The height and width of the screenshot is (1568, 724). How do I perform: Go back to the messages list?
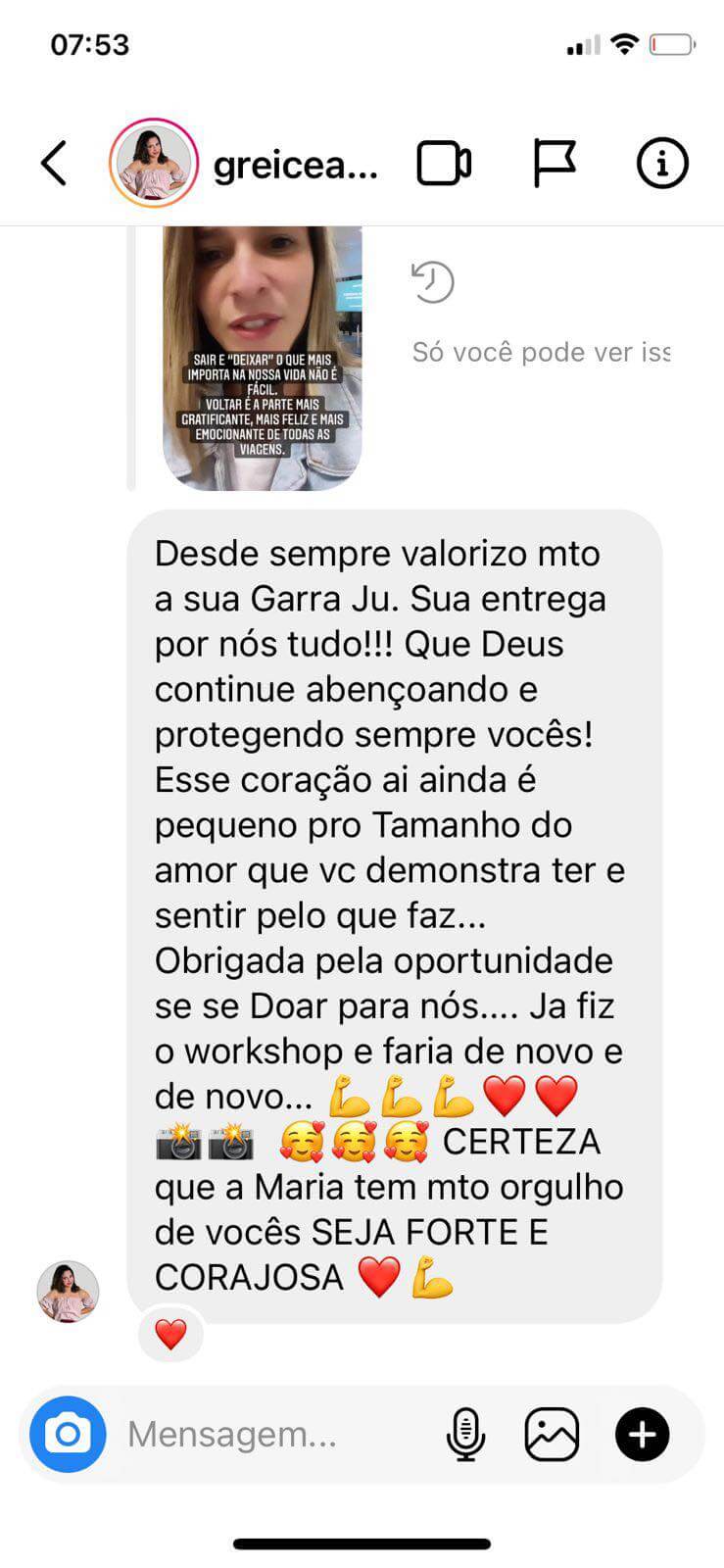click(x=55, y=163)
